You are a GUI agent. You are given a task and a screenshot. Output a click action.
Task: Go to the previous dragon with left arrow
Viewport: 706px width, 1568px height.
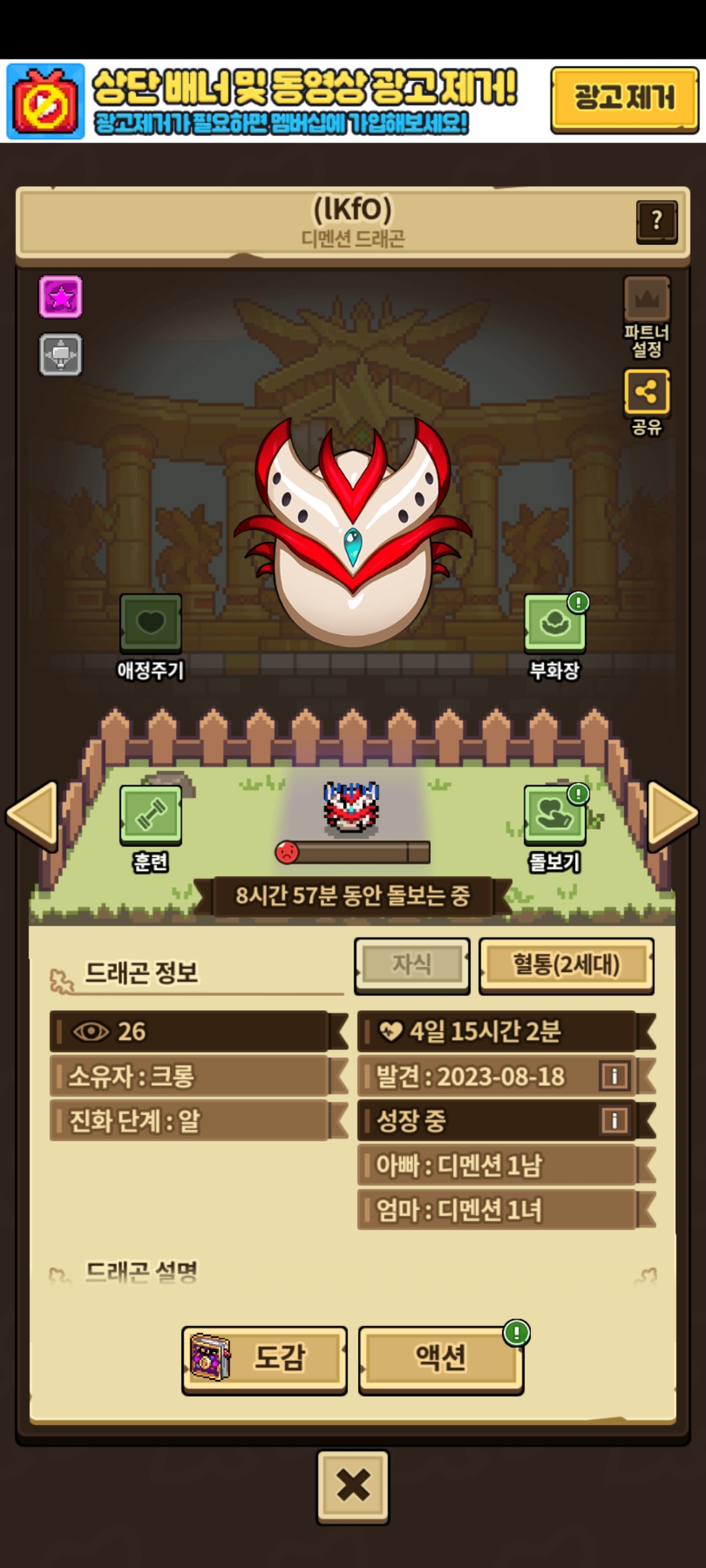pyautogui.click(x=33, y=815)
